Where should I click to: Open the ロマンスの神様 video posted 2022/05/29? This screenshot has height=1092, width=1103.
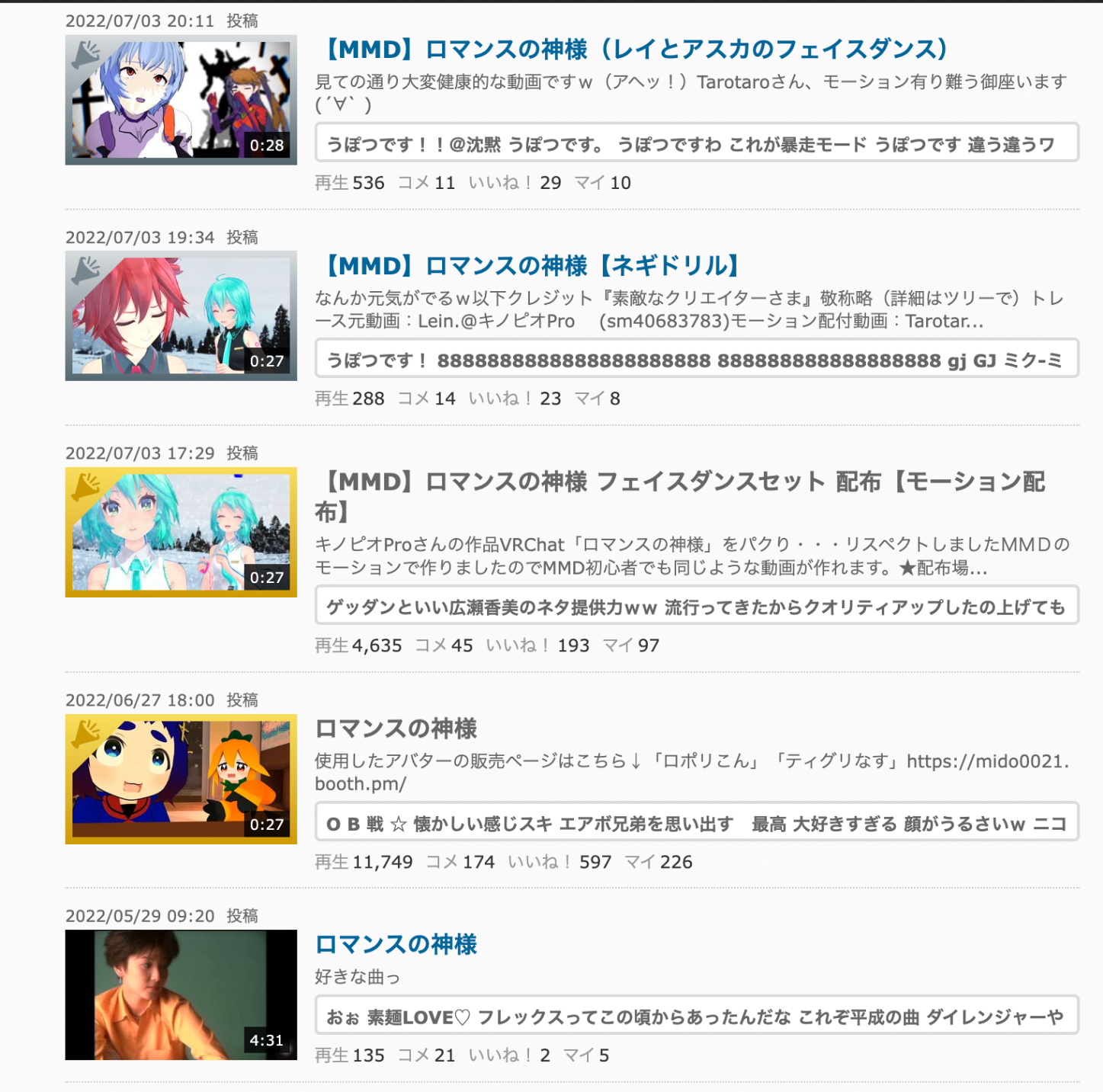(396, 945)
